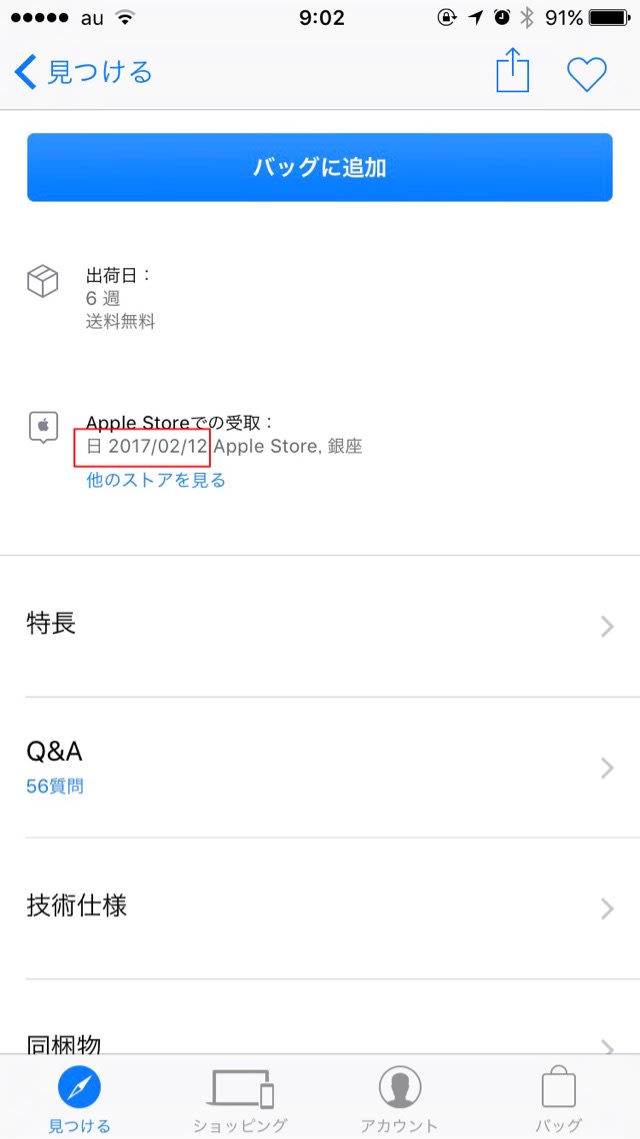Add product to favorites with heart icon
This screenshot has width=640, height=1139.
click(587, 73)
